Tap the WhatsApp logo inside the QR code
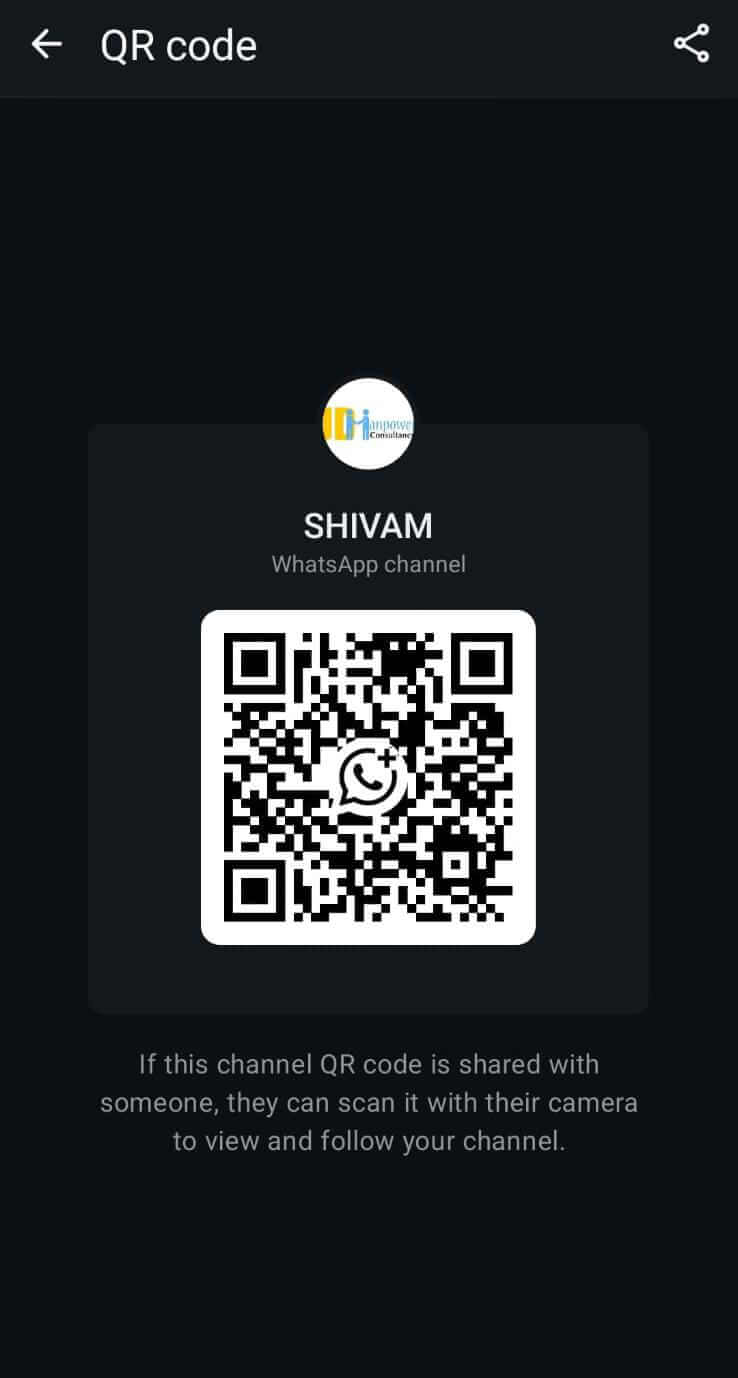Image resolution: width=738 pixels, height=1378 pixels. point(368,778)
